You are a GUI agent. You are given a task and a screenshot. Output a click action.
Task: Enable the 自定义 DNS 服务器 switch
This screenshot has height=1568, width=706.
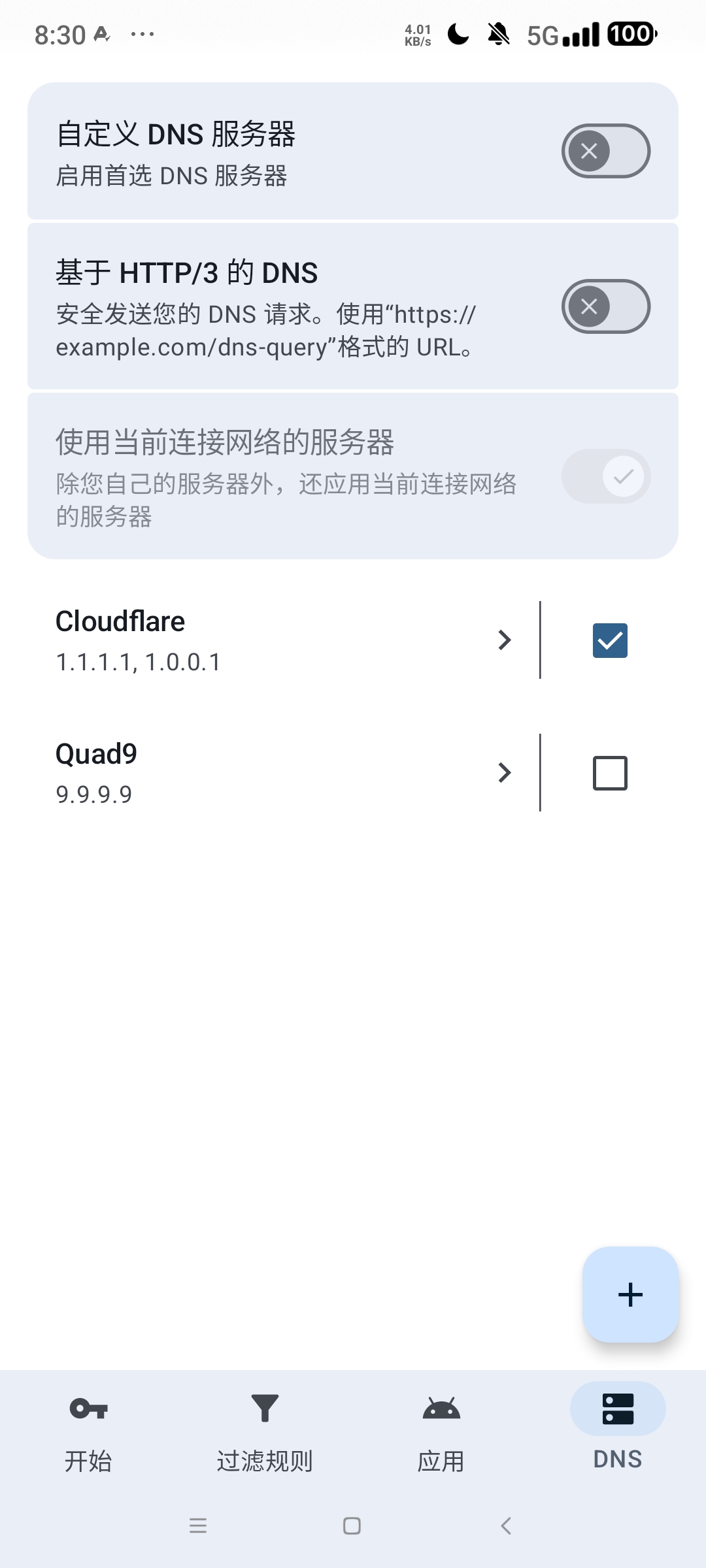[x=605, y=151]
